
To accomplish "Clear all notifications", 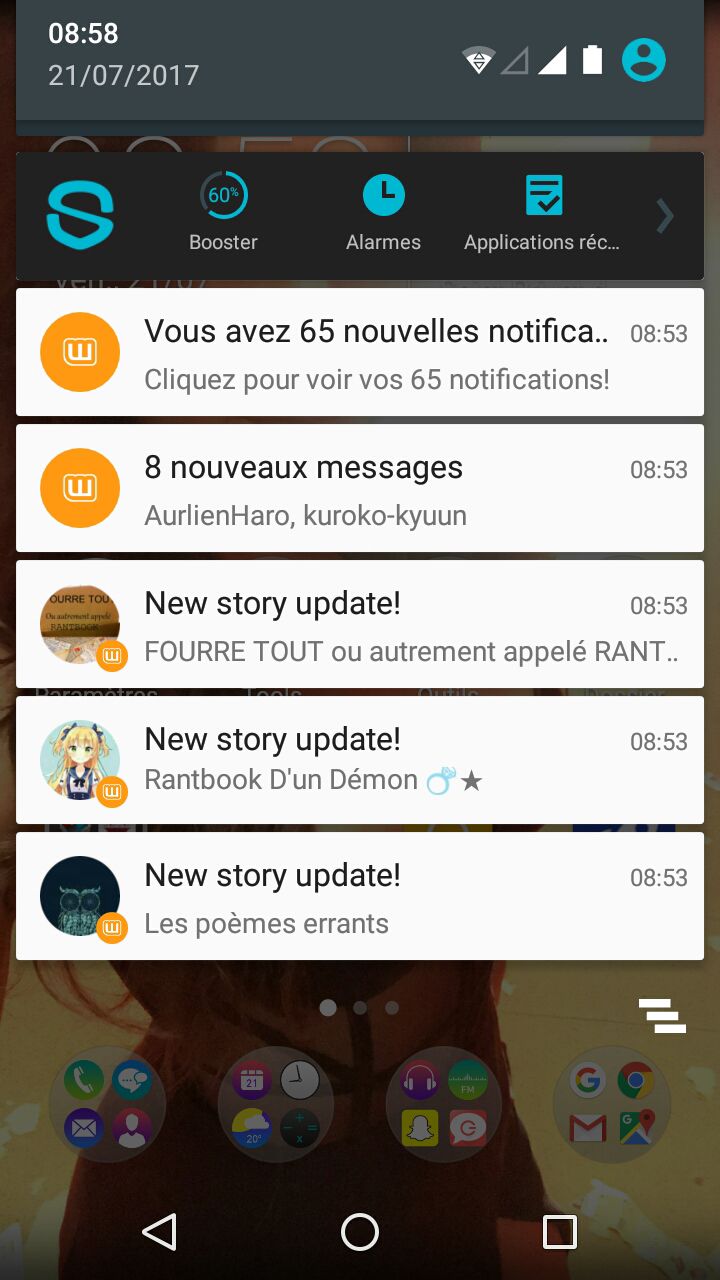I will click(x=662, y=1015).
